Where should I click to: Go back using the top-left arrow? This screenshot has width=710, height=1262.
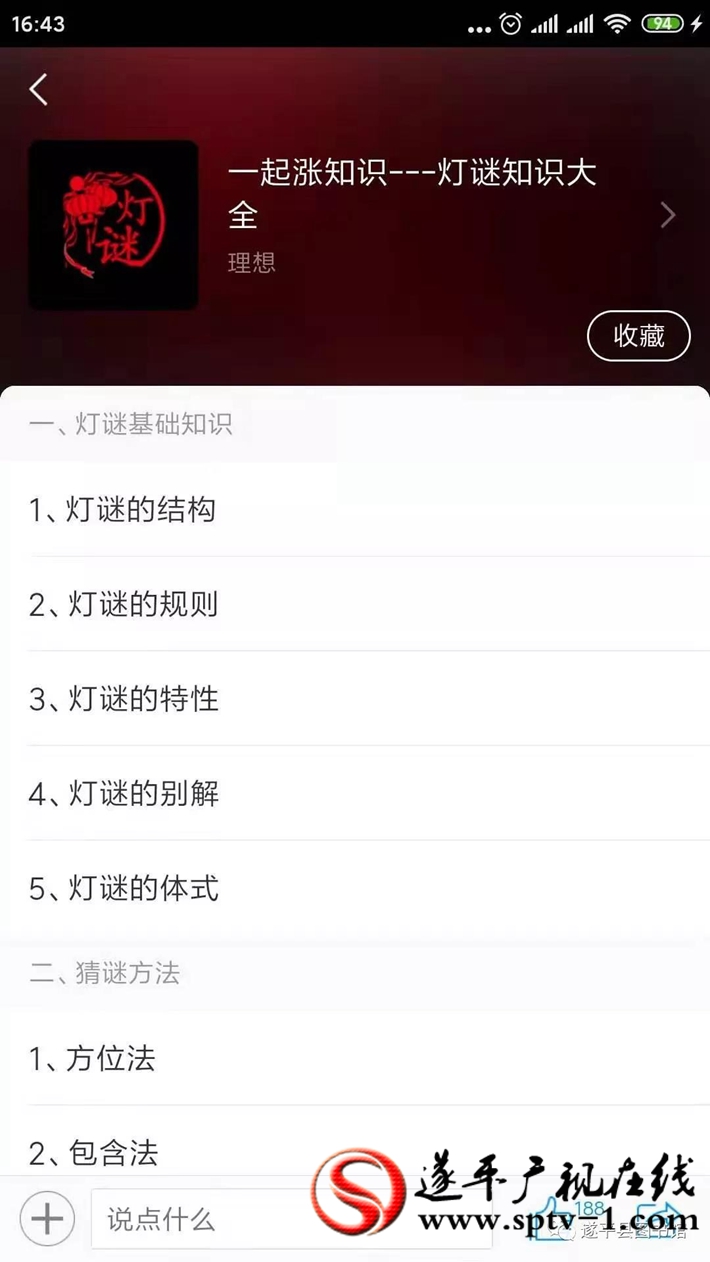(x=38, y=89)
